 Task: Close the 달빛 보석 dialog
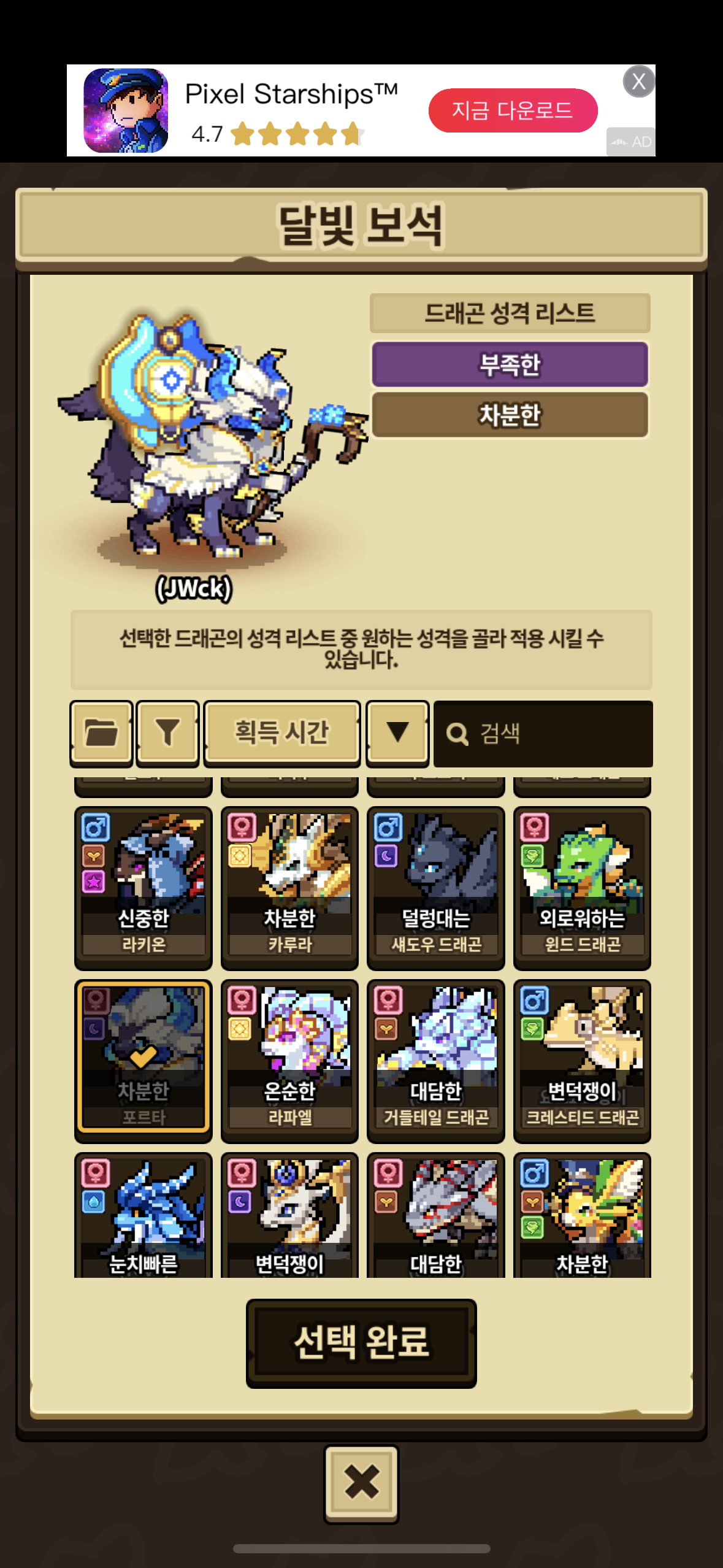point(361,1483)
